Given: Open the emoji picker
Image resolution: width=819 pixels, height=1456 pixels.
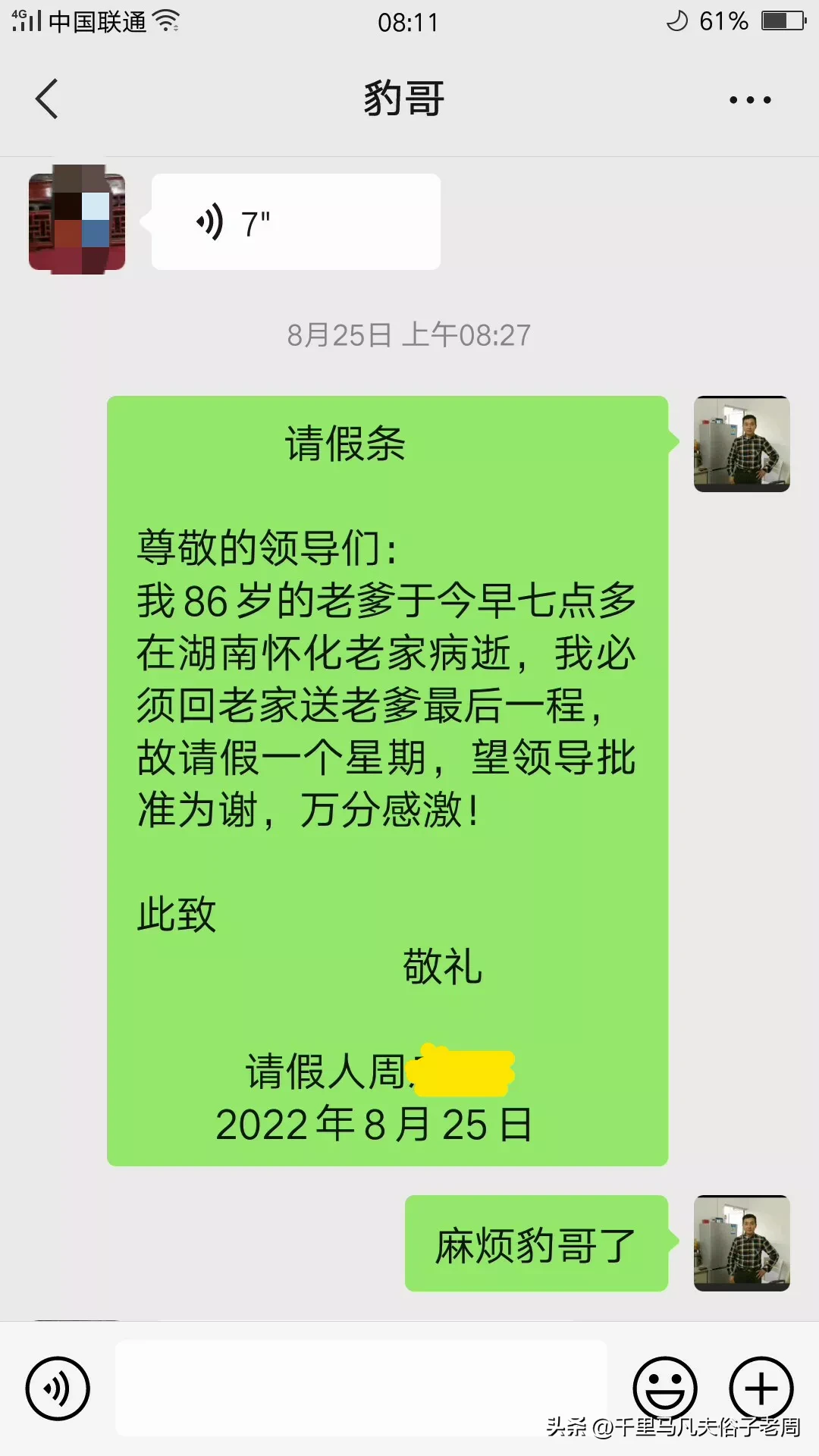Looking at the screenshot, I should [664, 1388].
